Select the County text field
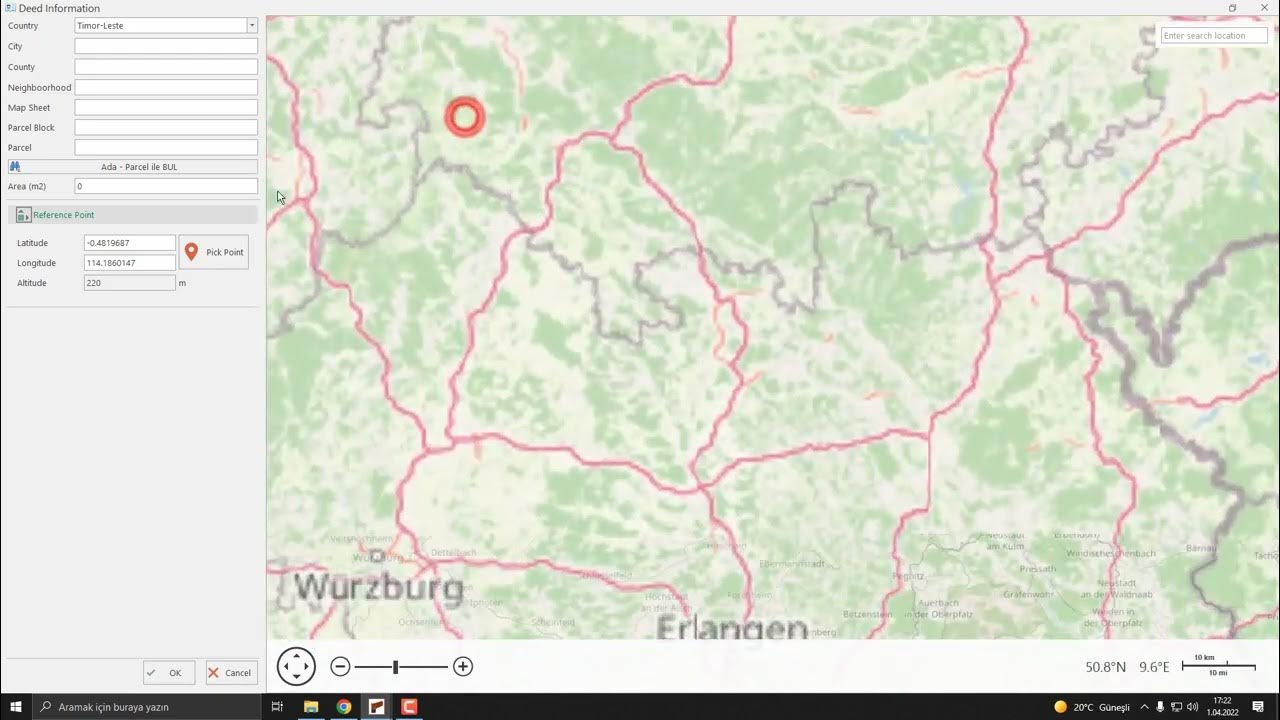 (x=166, y=67)
